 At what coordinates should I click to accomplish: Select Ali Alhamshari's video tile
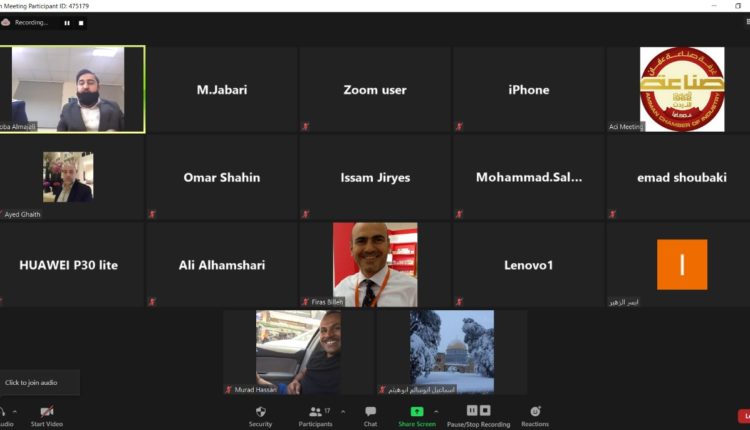222,264
